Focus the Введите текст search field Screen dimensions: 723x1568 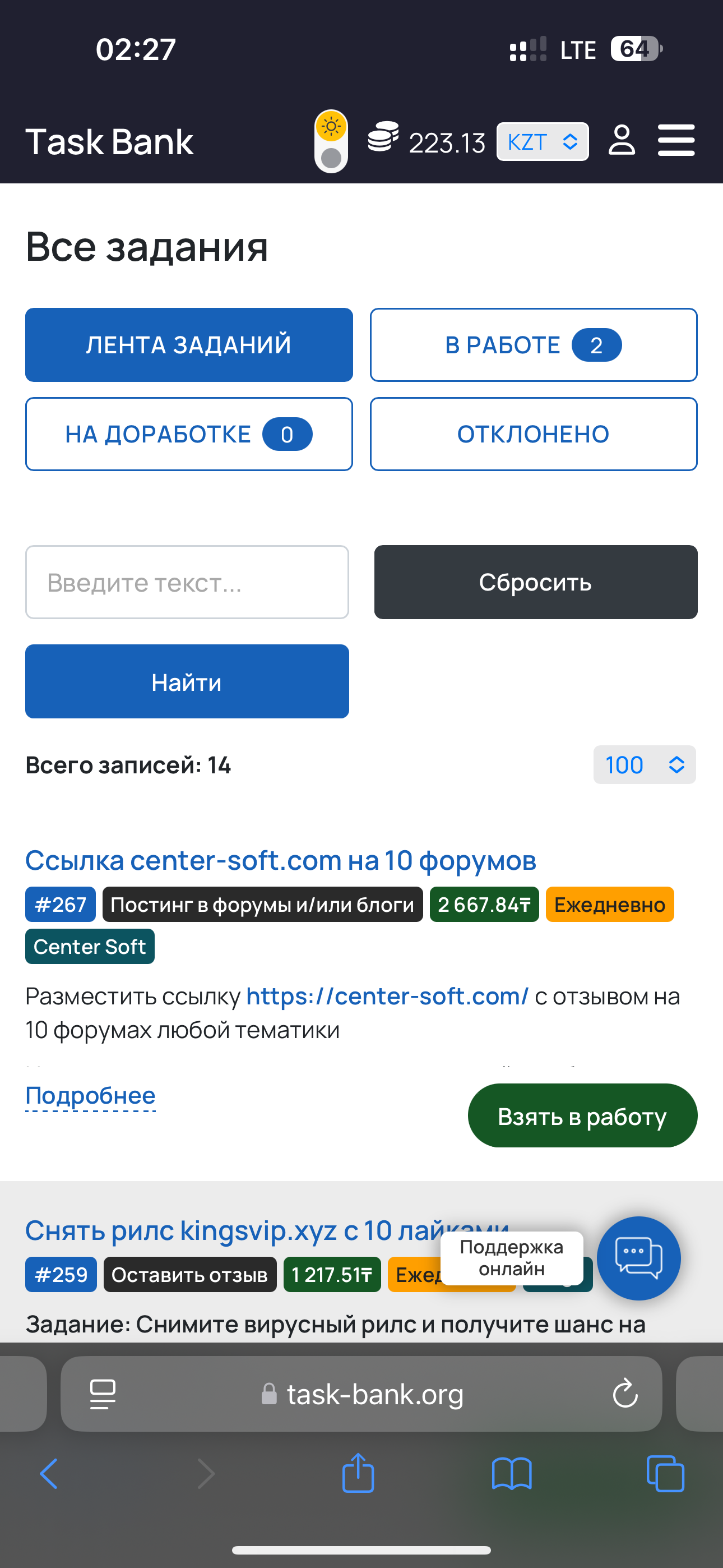point(187,583)
